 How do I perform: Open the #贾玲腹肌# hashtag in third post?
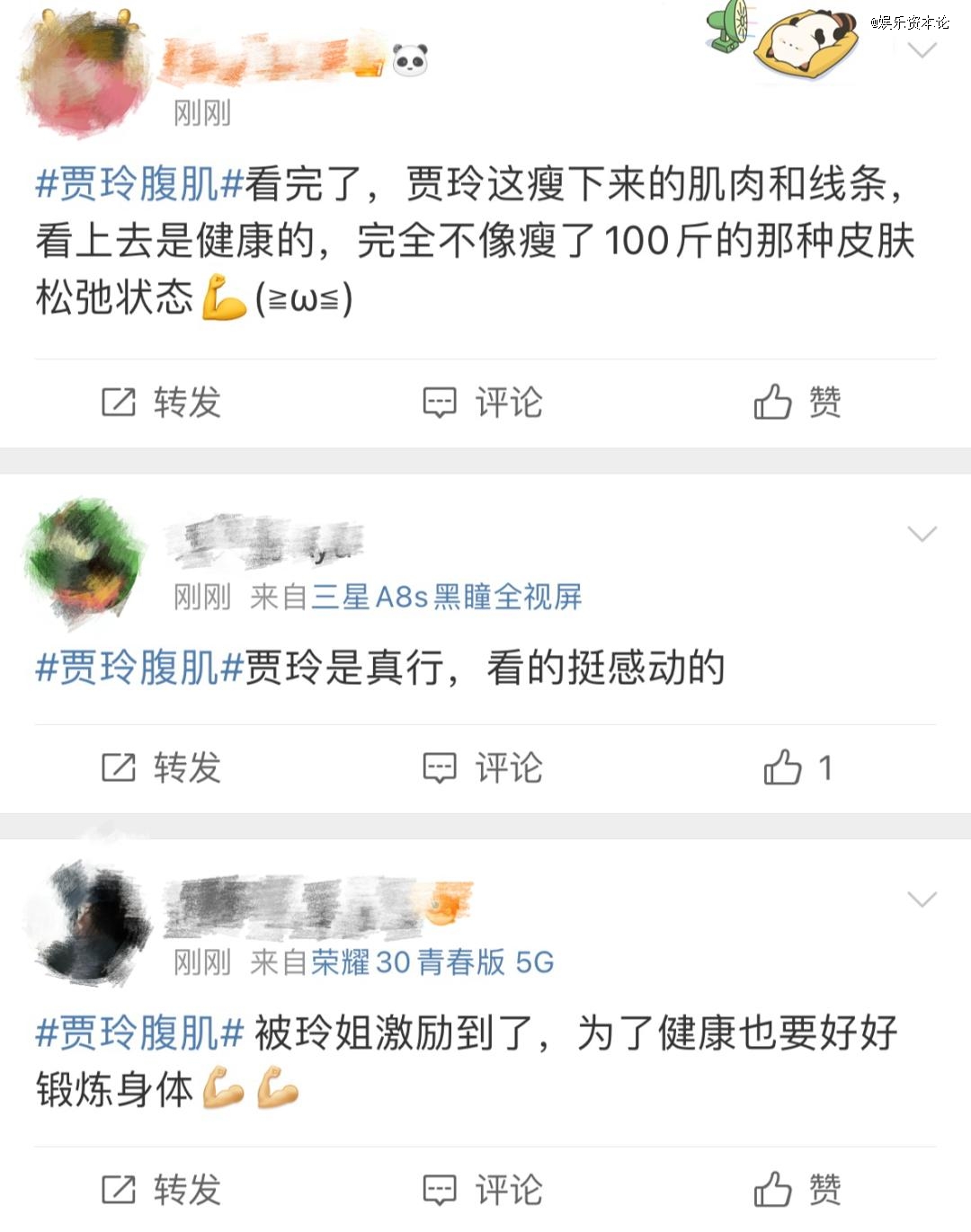137,1033
